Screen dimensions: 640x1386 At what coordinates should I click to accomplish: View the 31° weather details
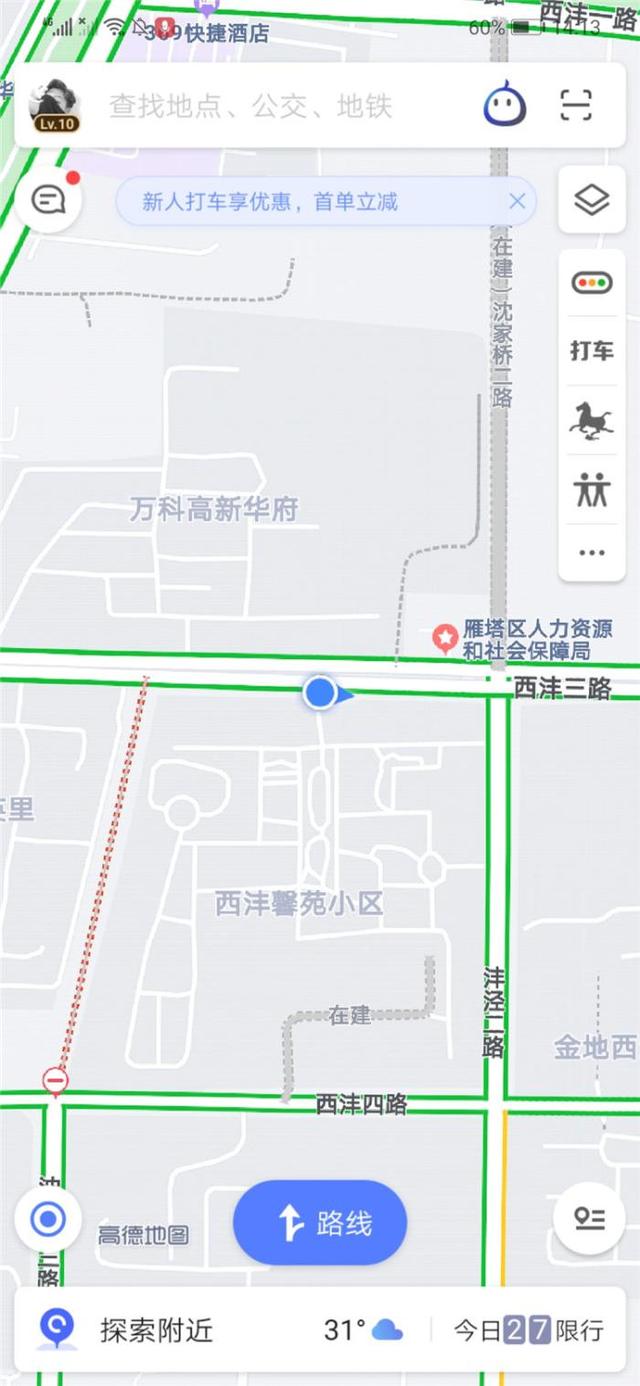click(x=362, y=1330)
